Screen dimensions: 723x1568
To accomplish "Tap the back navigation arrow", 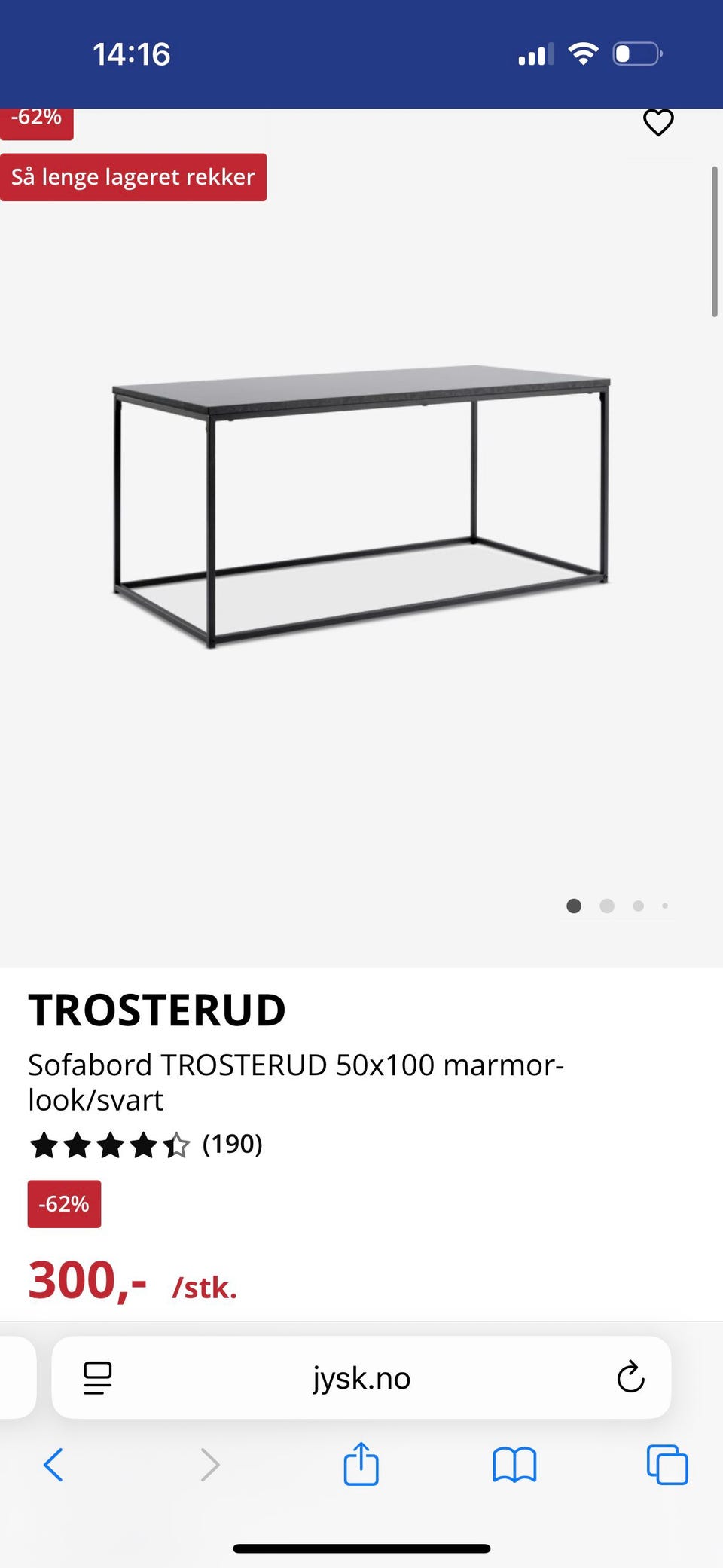I will click(53, 1465).
